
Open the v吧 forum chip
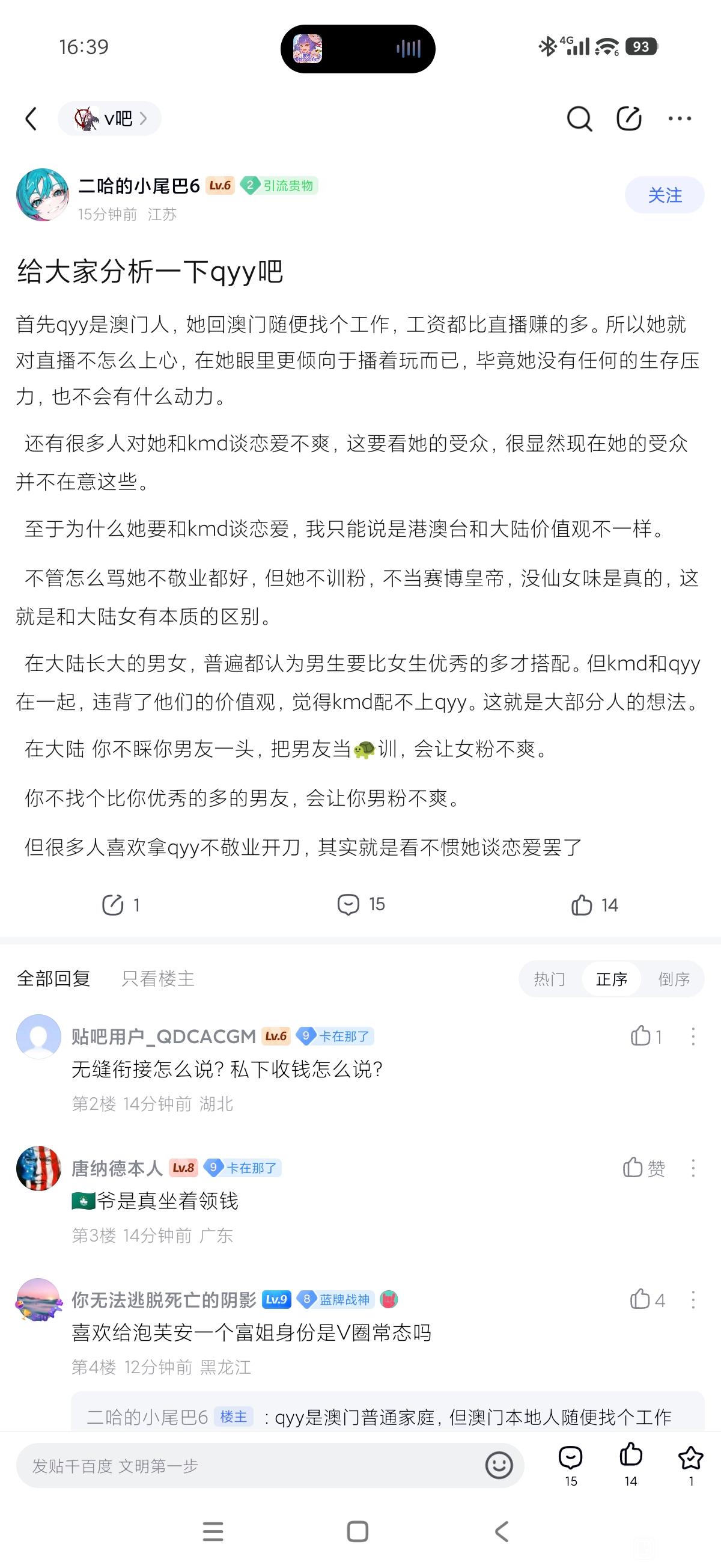point(109,118)
